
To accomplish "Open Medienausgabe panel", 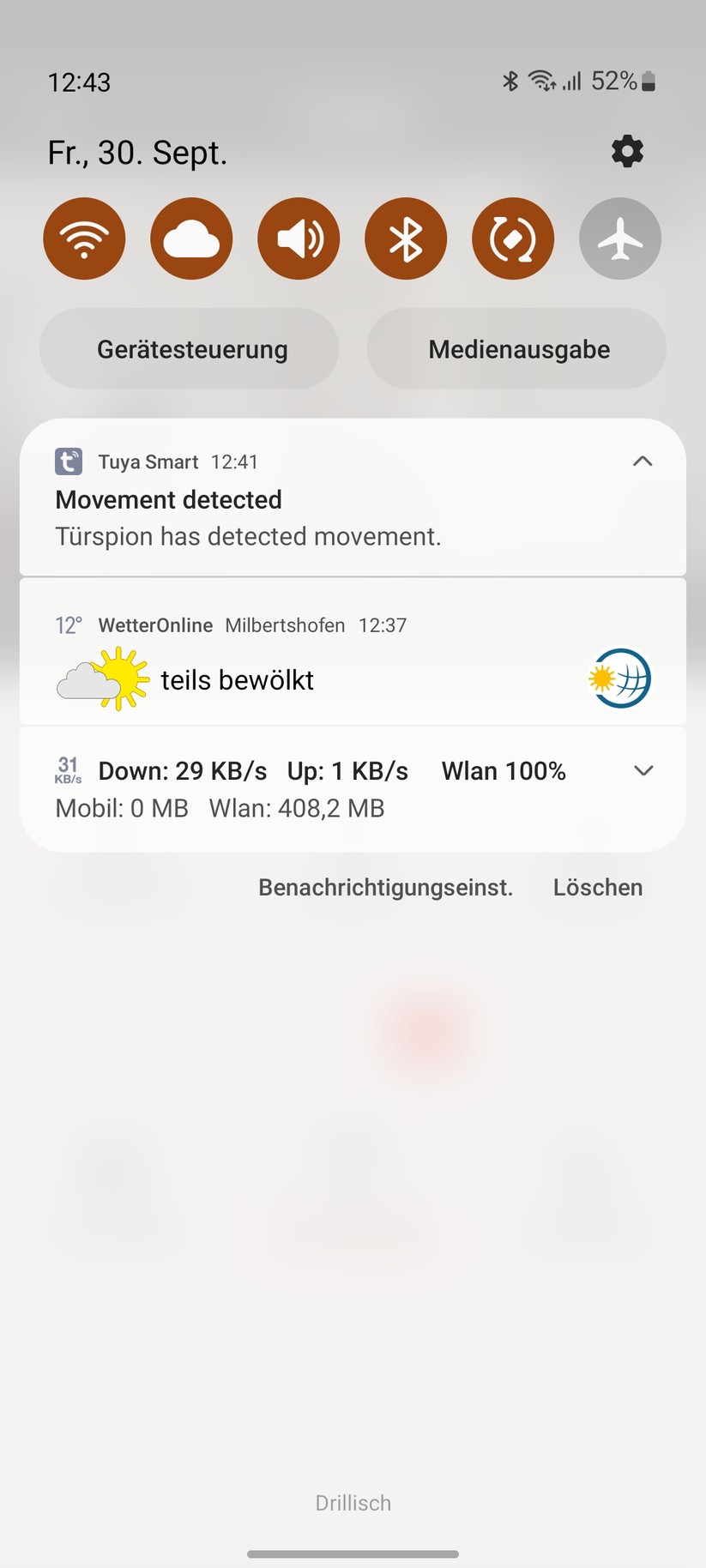I will [x=516, y=348].
